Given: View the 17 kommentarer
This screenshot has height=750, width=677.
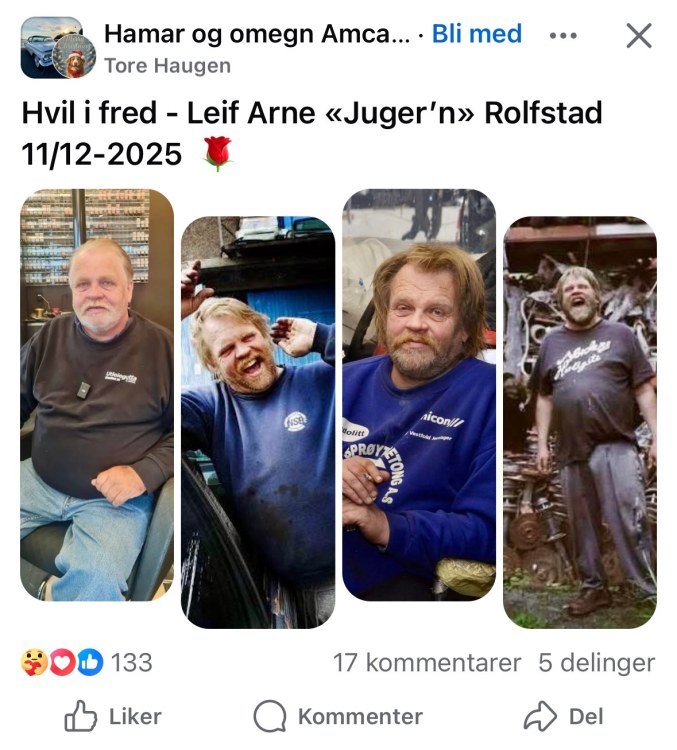Looking at the screenshot, I should pos(427,662).
